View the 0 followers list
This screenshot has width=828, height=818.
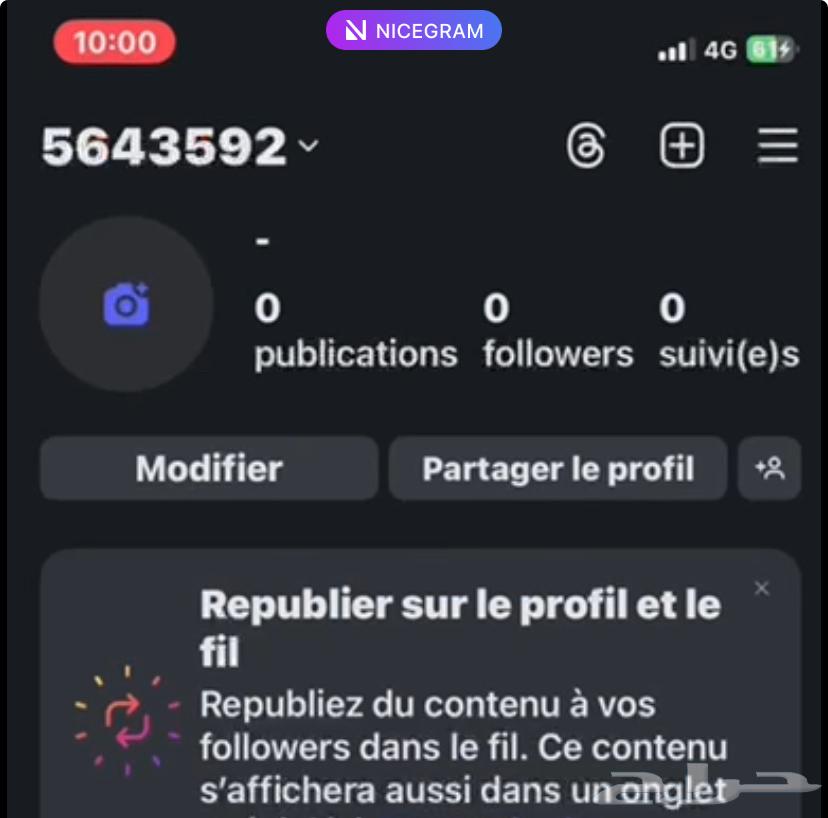tap(557, 332)
